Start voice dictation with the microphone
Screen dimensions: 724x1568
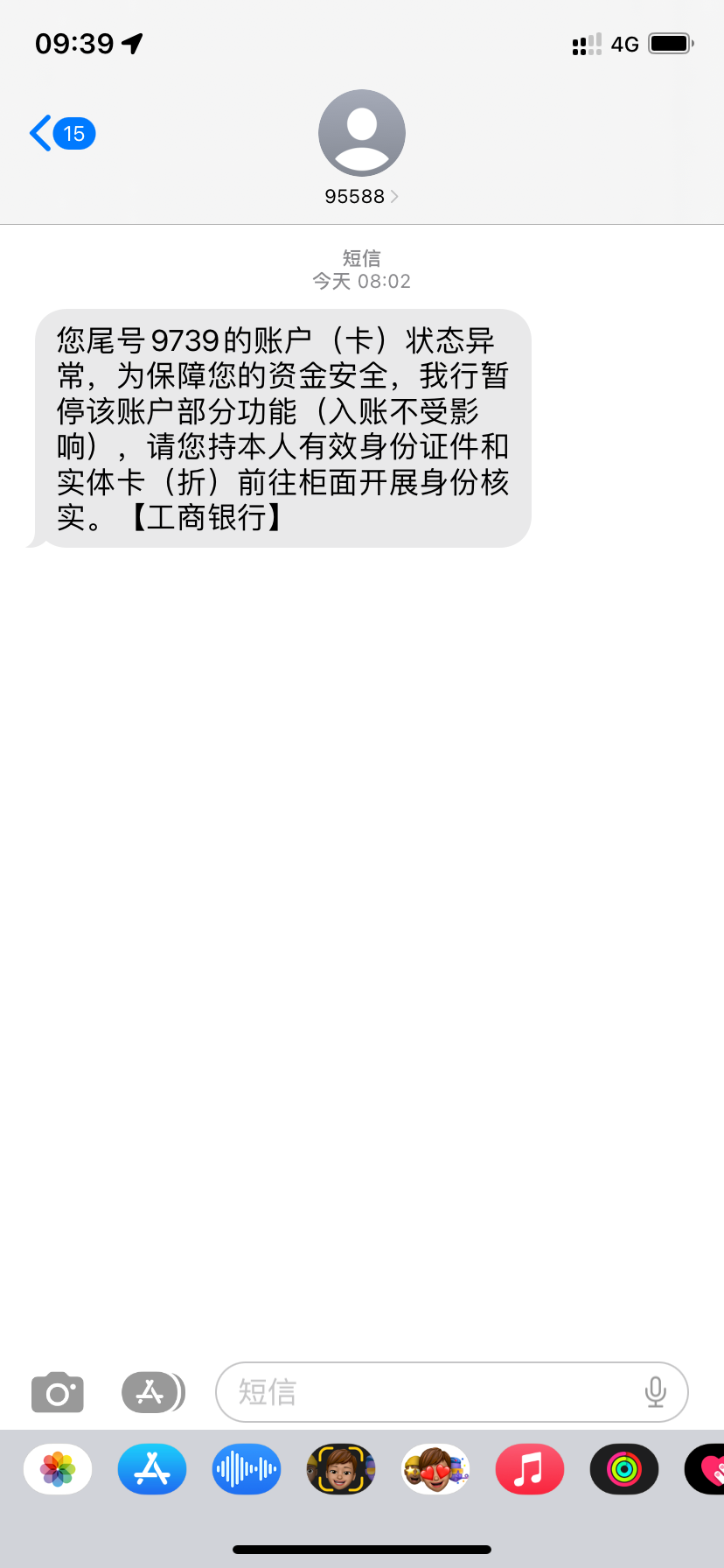tap(655, 1392)
